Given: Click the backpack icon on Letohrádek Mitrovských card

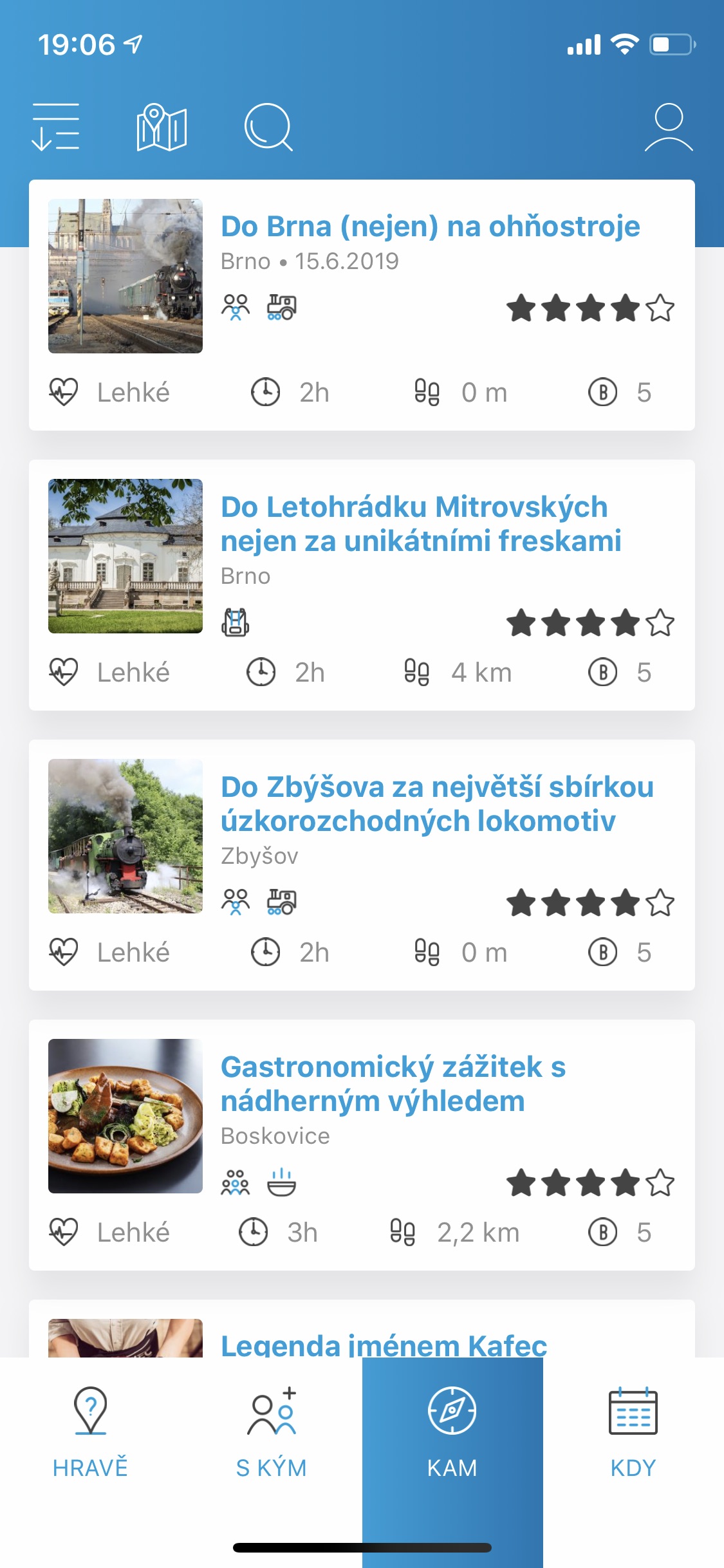Looking at the screenshot, I should (x=236, y=622).
